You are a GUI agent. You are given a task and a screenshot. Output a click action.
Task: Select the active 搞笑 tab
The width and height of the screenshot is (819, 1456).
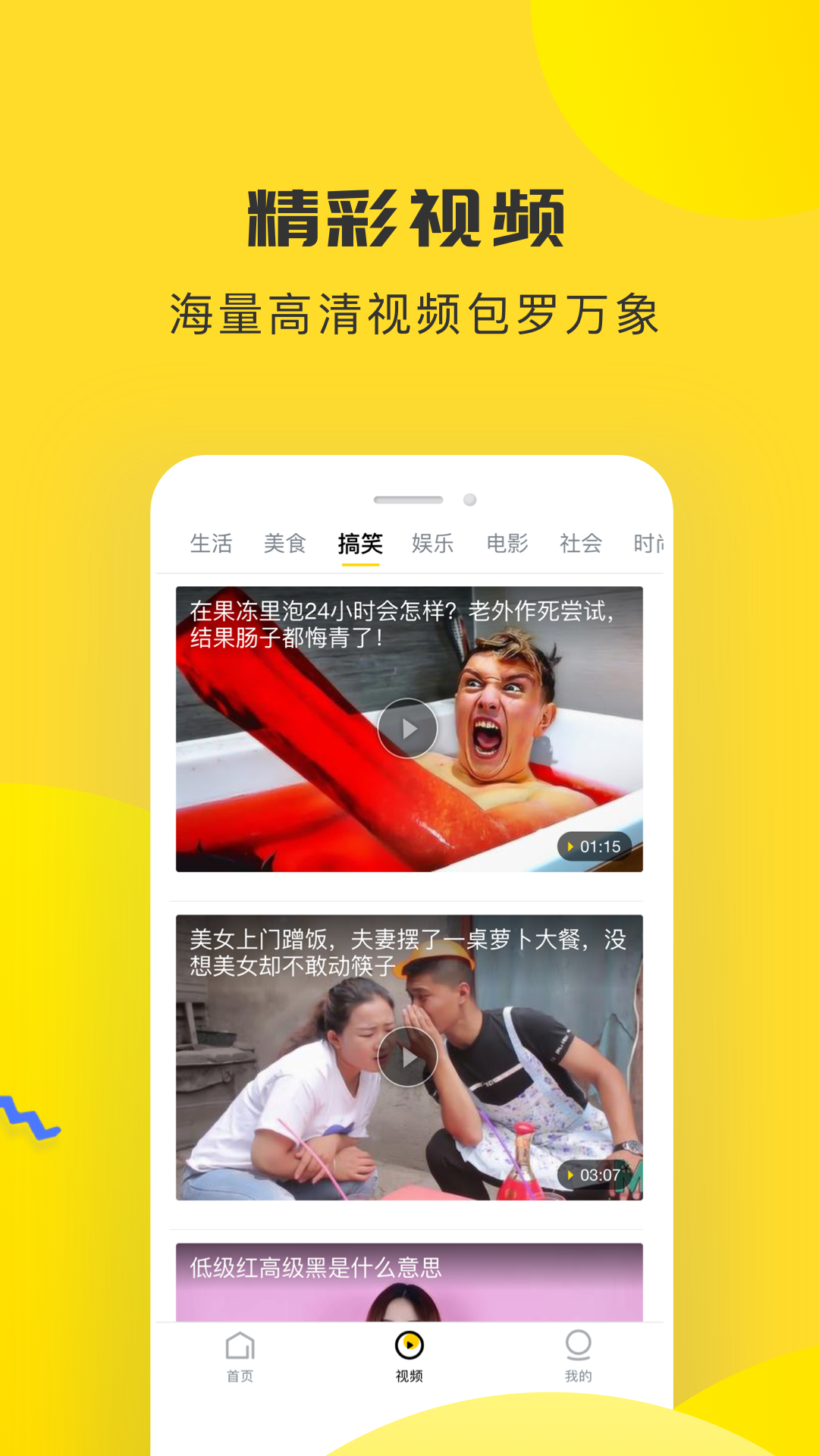(359, 542)
